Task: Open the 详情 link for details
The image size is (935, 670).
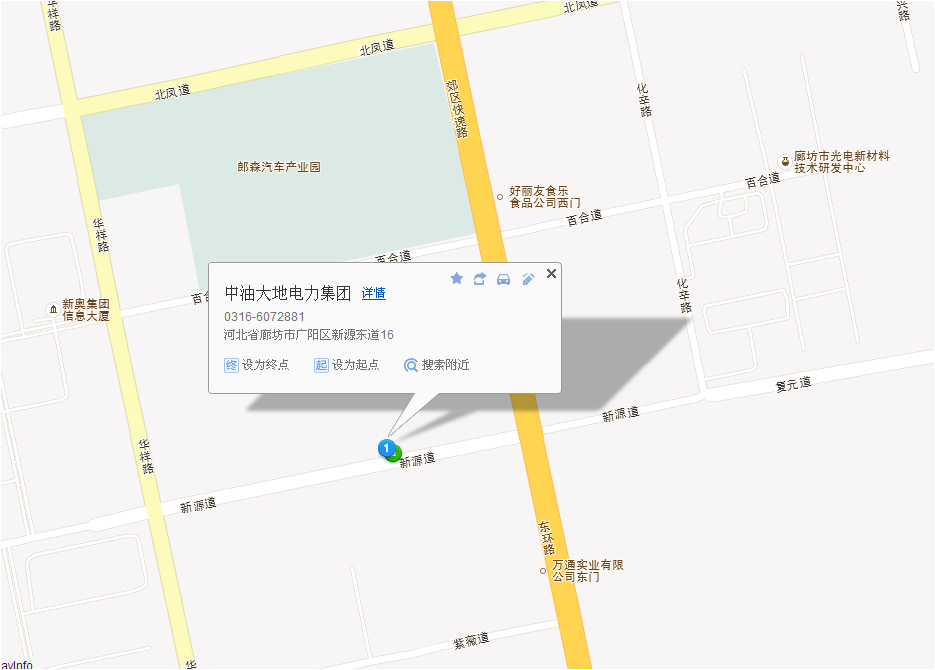Action: (x=374, y=293)
